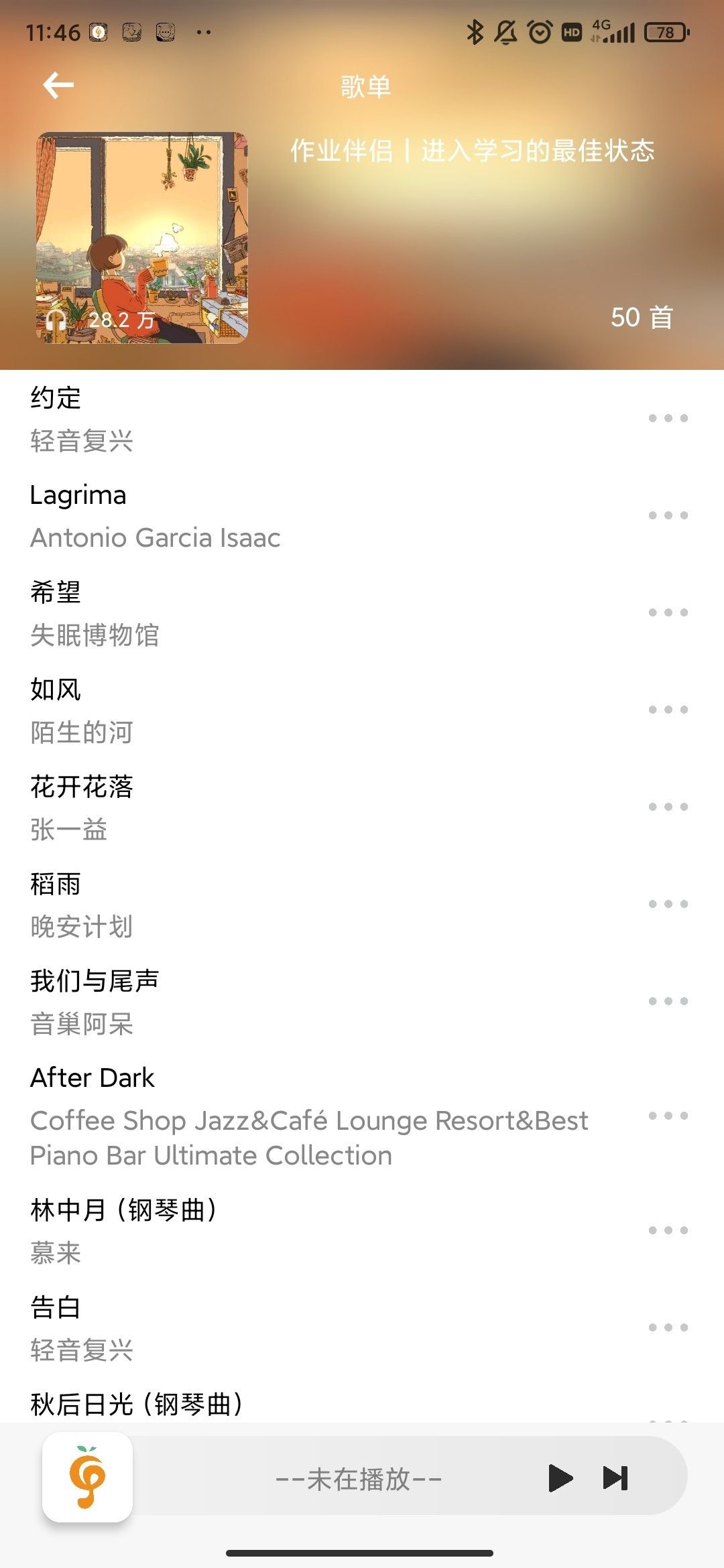Tap the headphones play-count icon
Image resolution: width=724 pixels, height=1568 pixels.
pos(56,320)
